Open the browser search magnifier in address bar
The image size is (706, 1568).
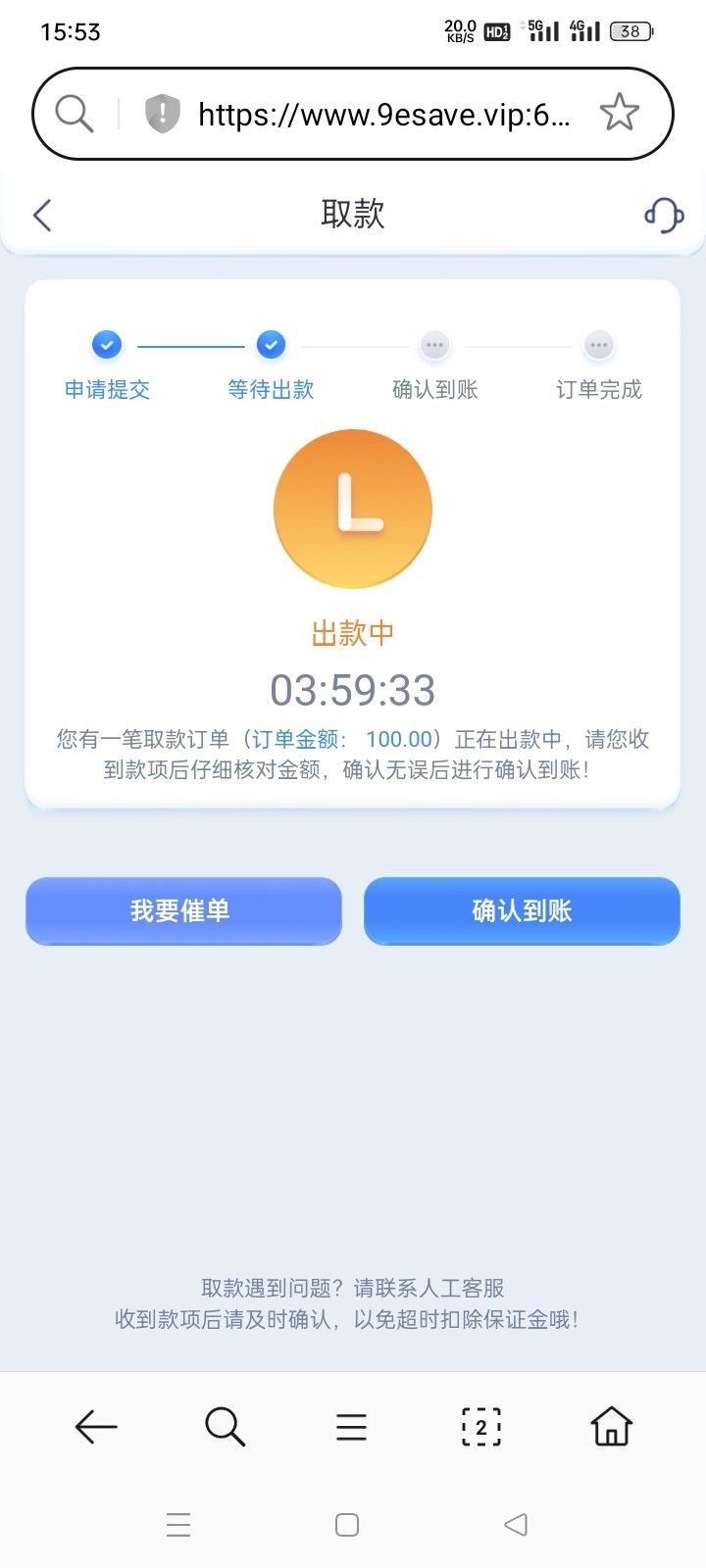[x=75, y=114]
